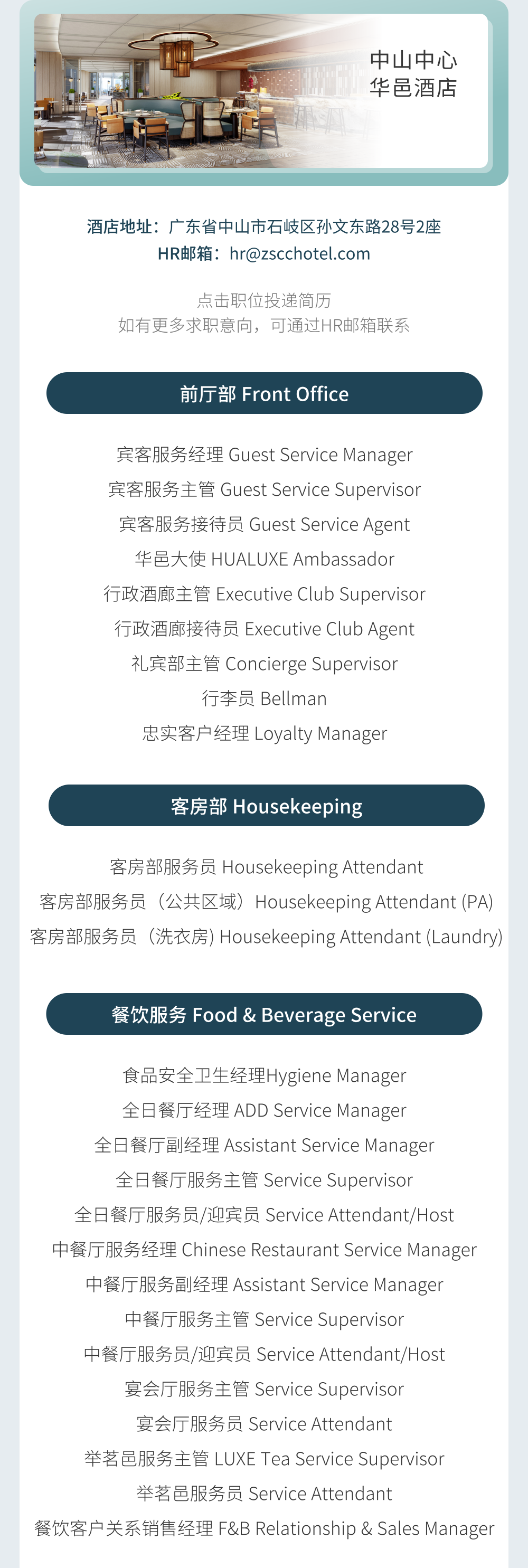
Task: Select the Guest Service Supervisor job
Action: 265,489
